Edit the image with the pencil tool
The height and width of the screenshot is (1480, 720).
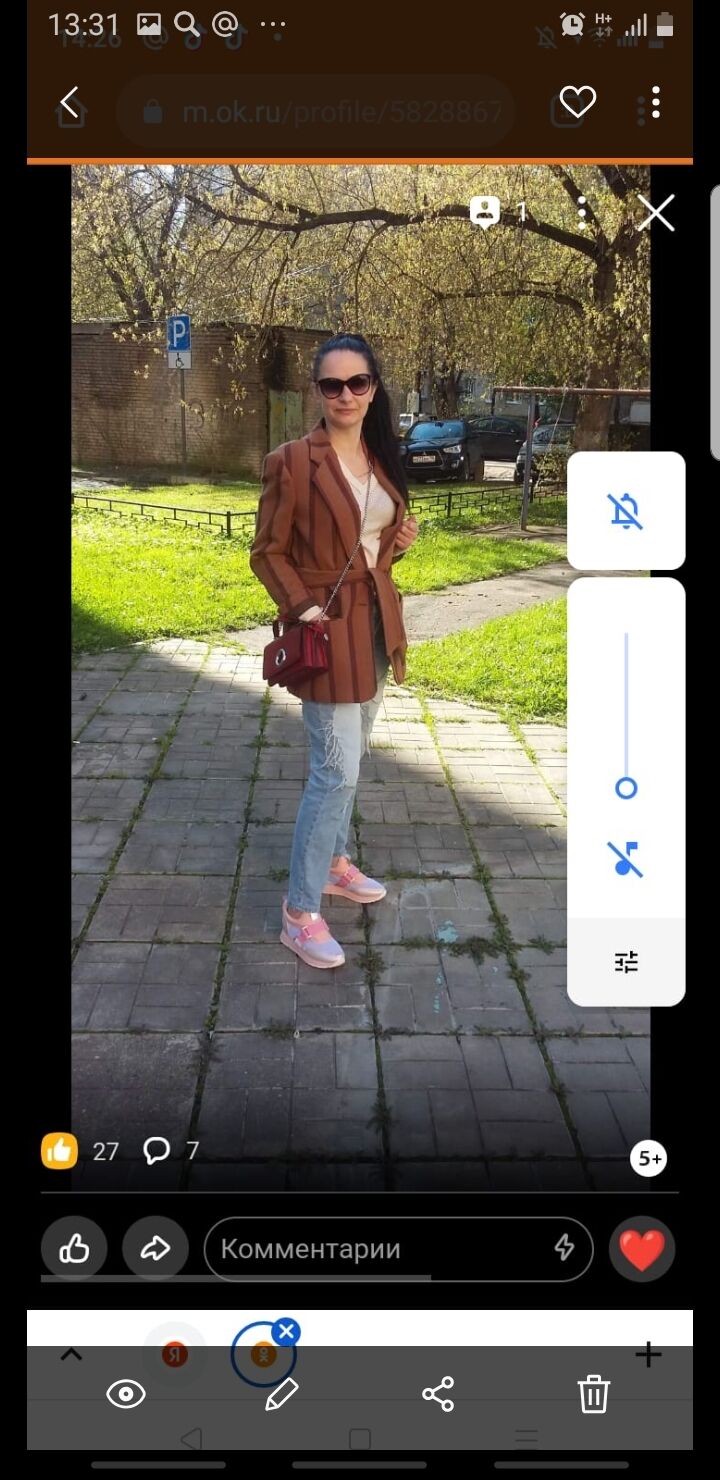click(x=282, y=1394)
